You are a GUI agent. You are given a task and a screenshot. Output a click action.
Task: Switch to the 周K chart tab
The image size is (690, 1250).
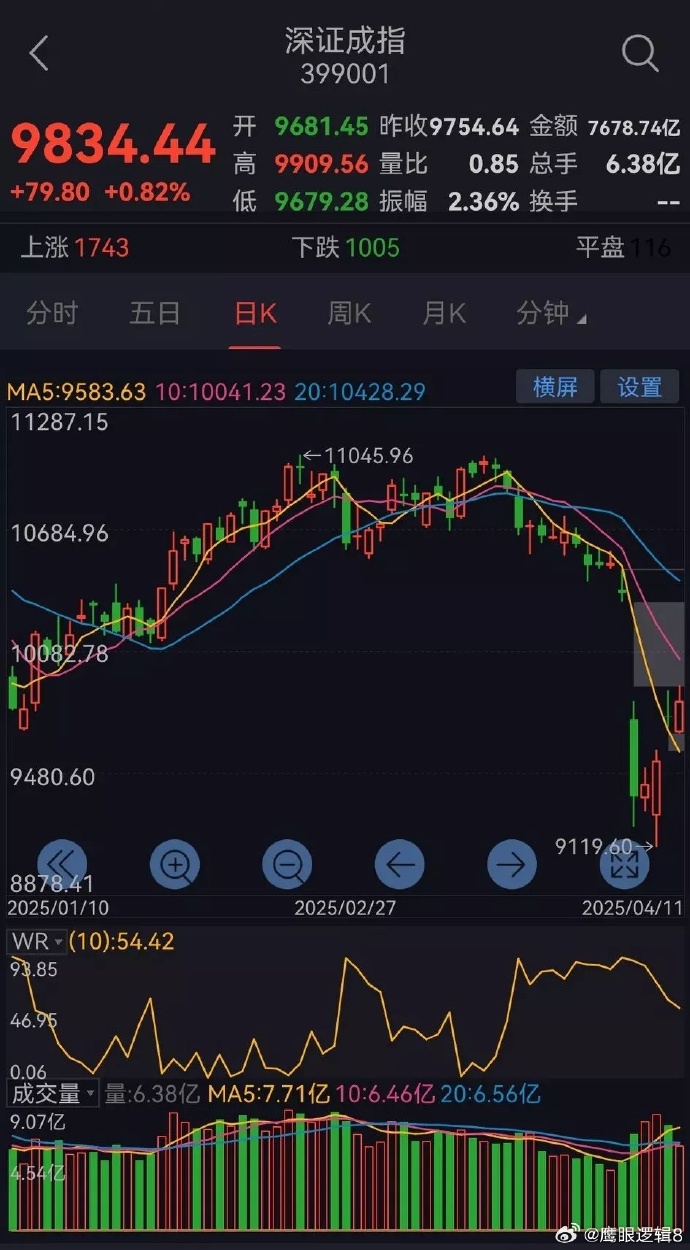point(349,313)
